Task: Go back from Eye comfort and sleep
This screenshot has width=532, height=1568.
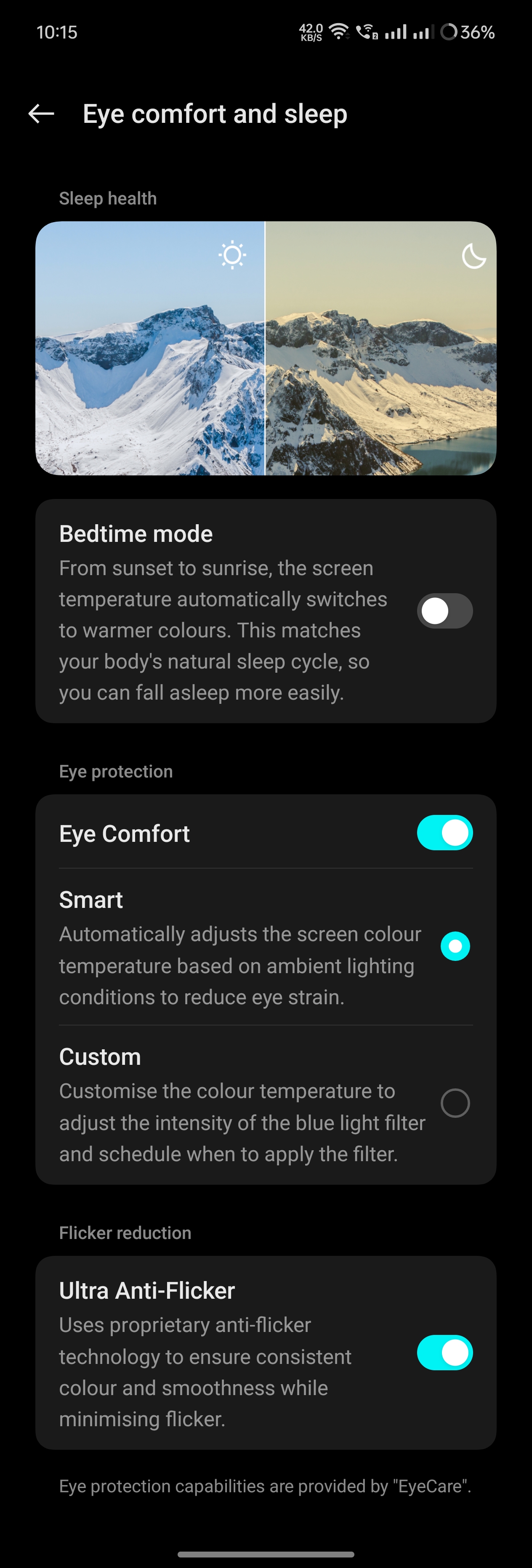Action: click(41, 113)
